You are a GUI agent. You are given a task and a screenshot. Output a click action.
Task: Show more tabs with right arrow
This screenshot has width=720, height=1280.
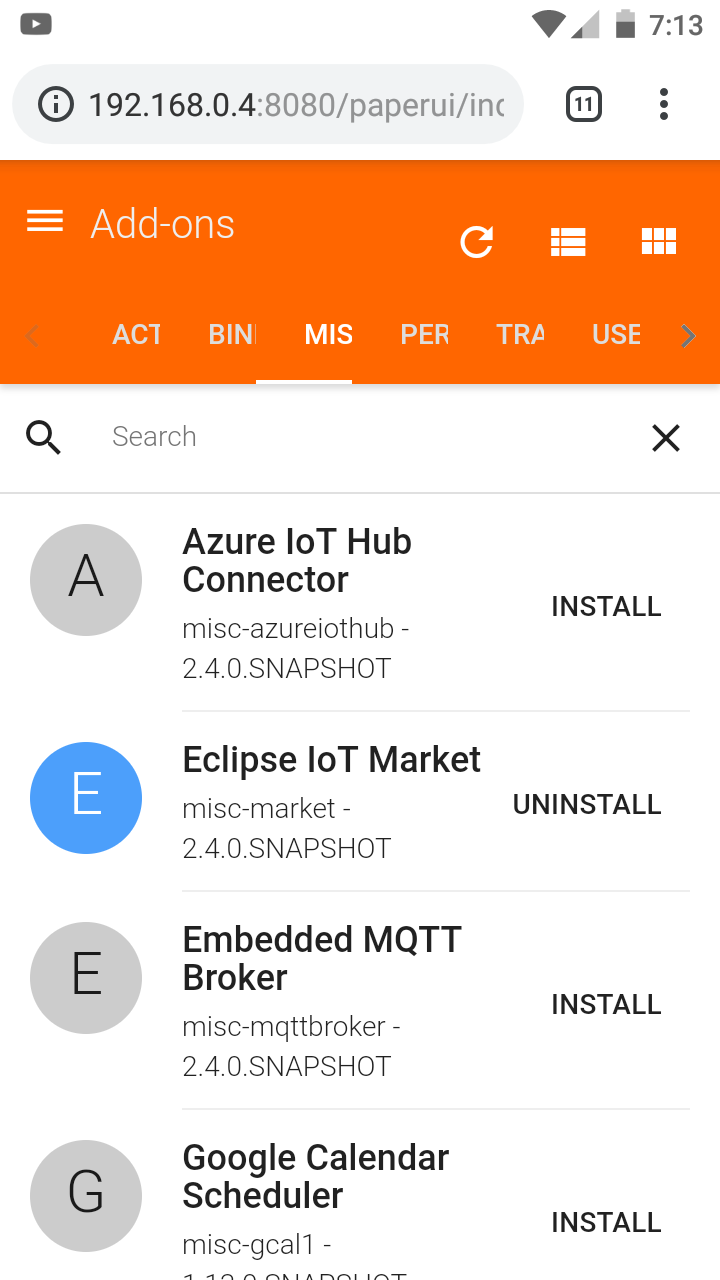pyautogui.click(x=688, y=336)
